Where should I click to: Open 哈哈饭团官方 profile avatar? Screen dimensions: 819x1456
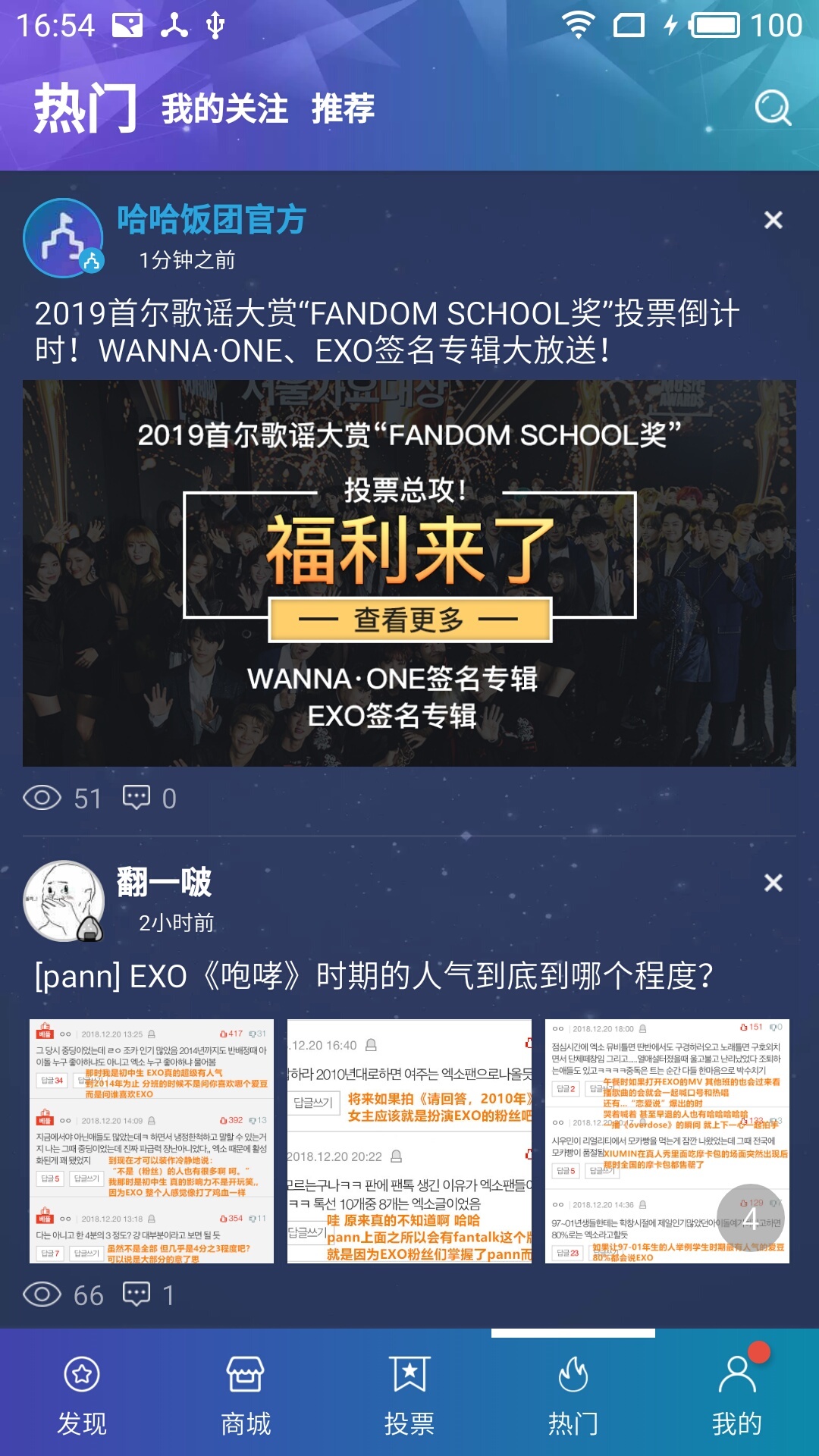tap(64, 238)
